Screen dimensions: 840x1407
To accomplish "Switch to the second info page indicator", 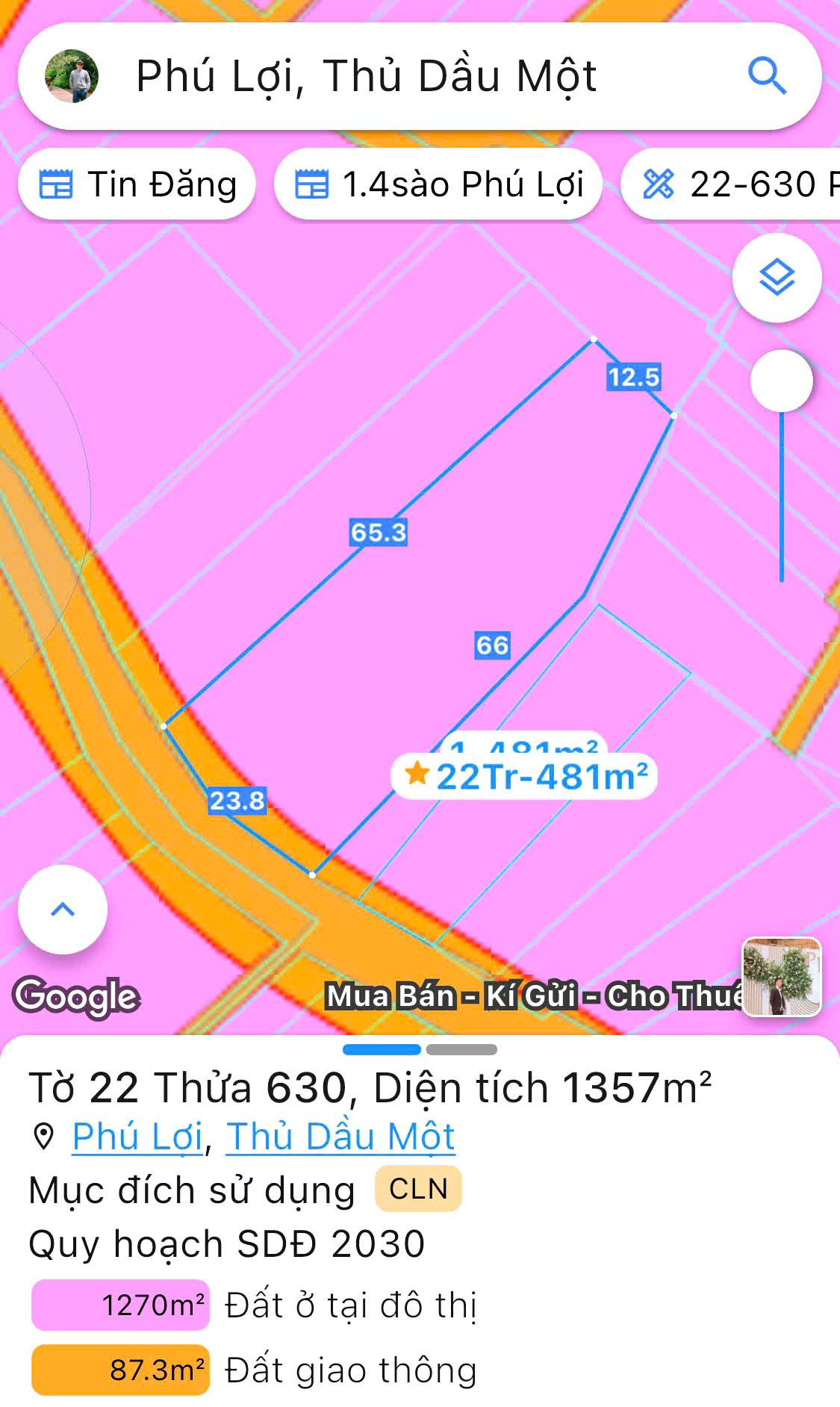I will click(x=461, y=1049).
